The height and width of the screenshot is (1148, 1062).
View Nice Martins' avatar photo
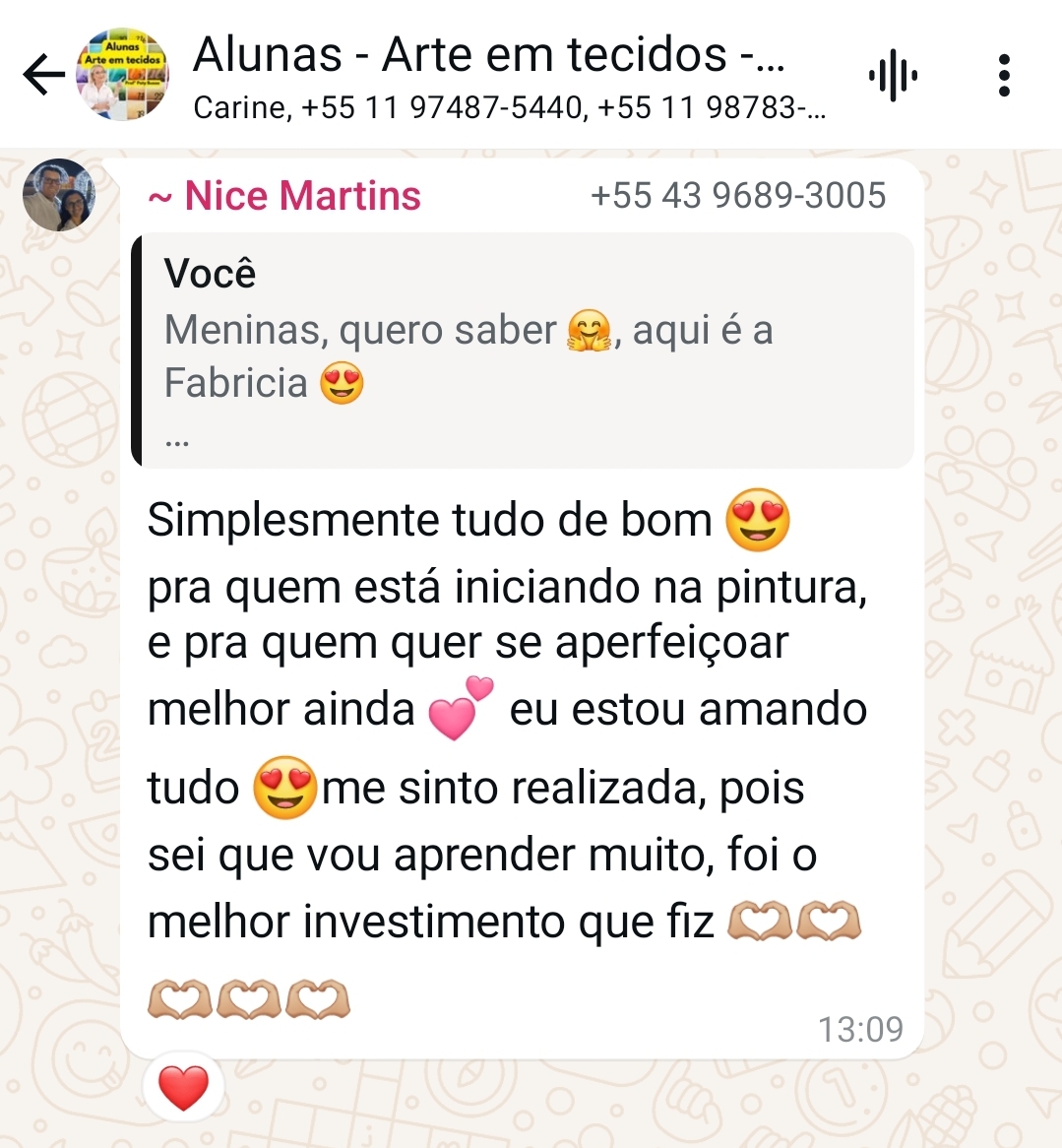[x=59, y=195]
